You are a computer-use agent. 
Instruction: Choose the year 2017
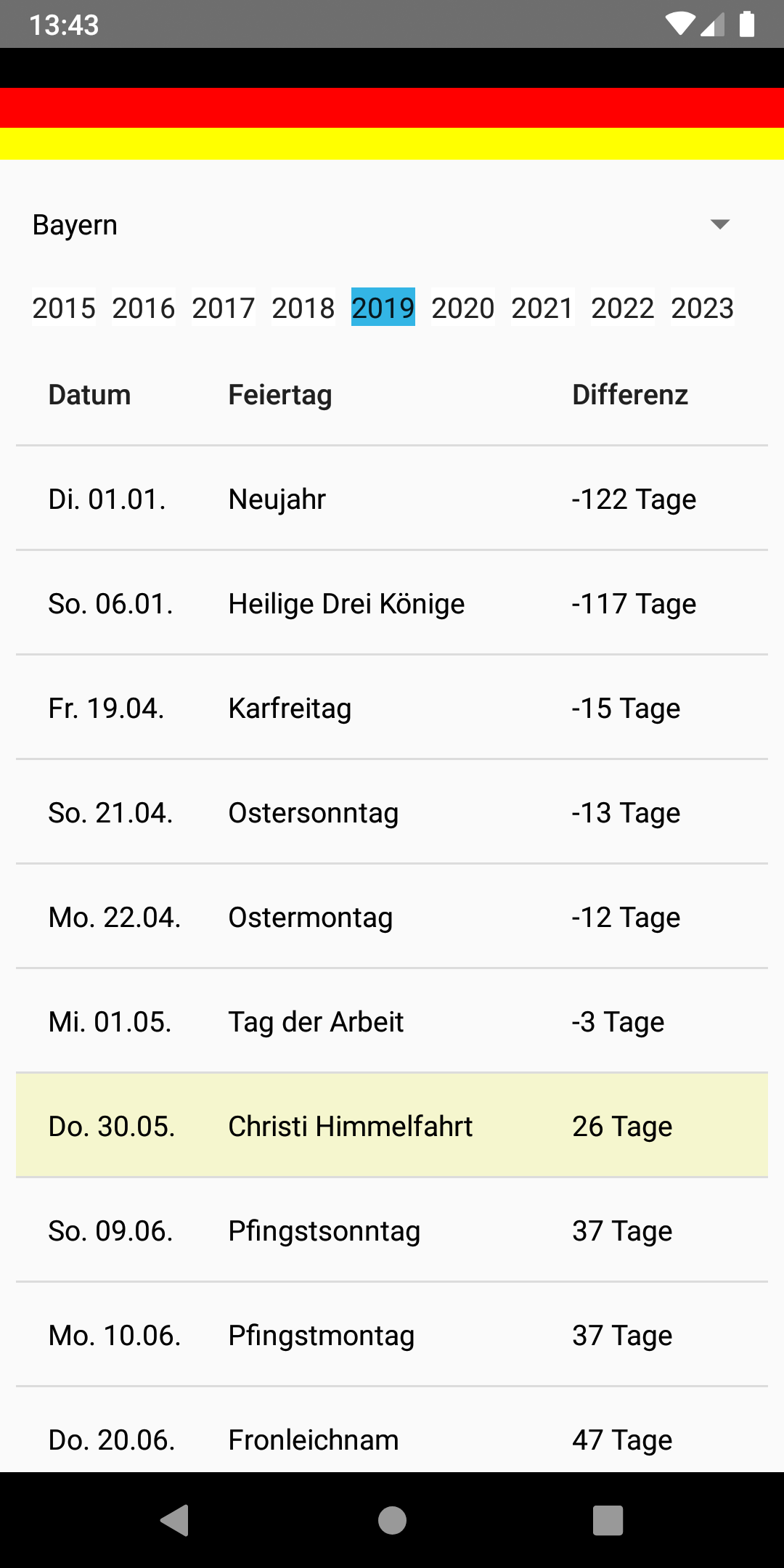[224, 307]
